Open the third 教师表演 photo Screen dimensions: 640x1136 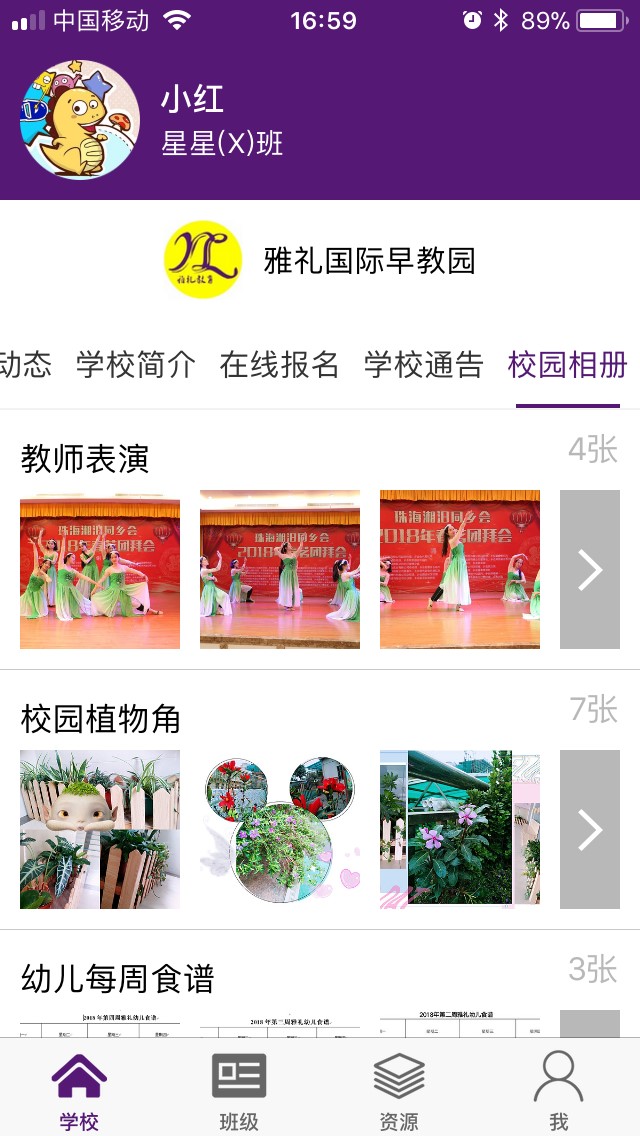click(x=460, y=569)
